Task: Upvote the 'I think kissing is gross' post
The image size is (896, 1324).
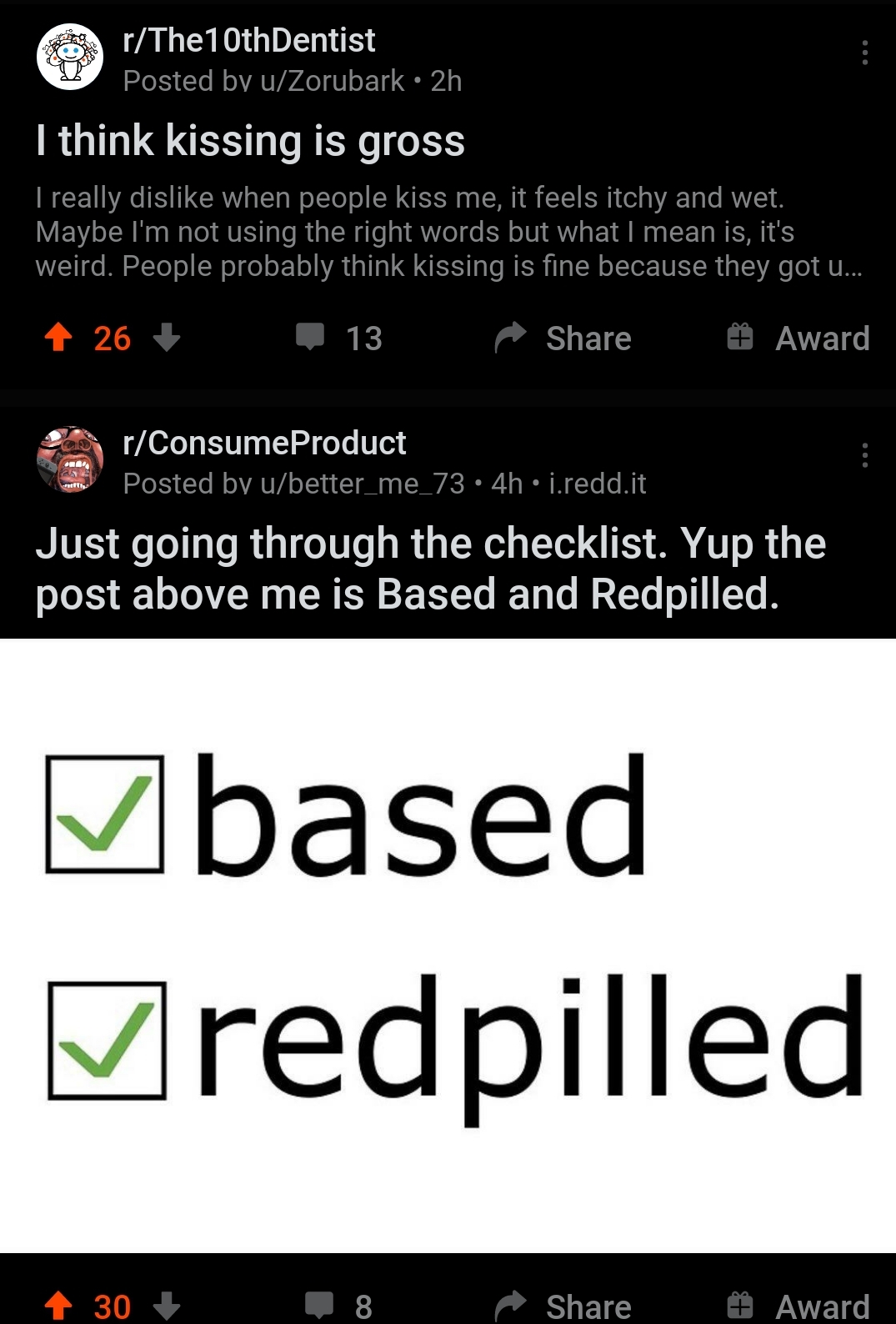Action: tap(58, 338)
